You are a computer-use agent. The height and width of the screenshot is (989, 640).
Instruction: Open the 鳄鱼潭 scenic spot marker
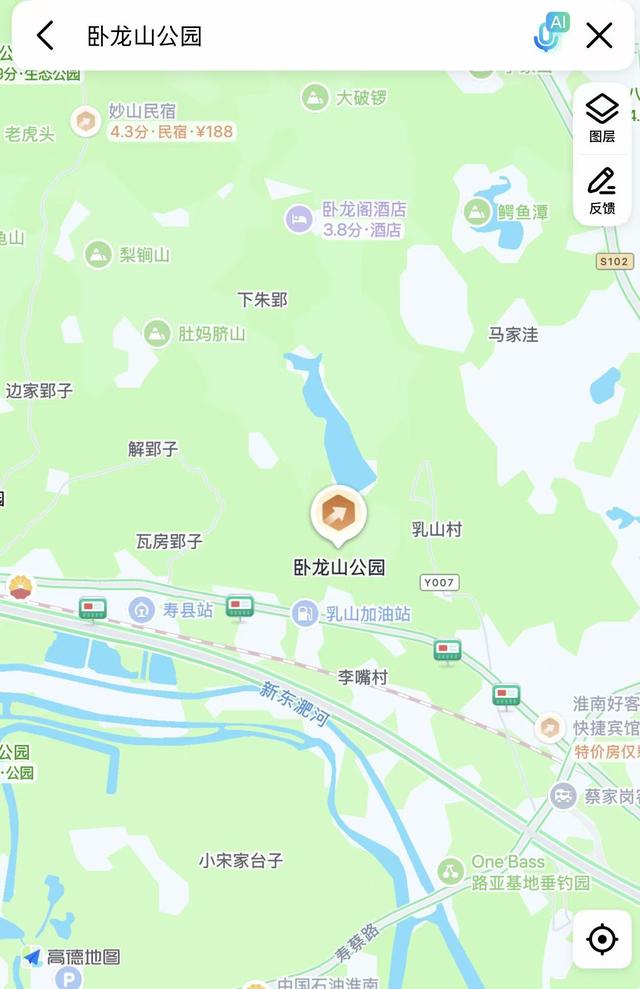[x=477, y=211]
